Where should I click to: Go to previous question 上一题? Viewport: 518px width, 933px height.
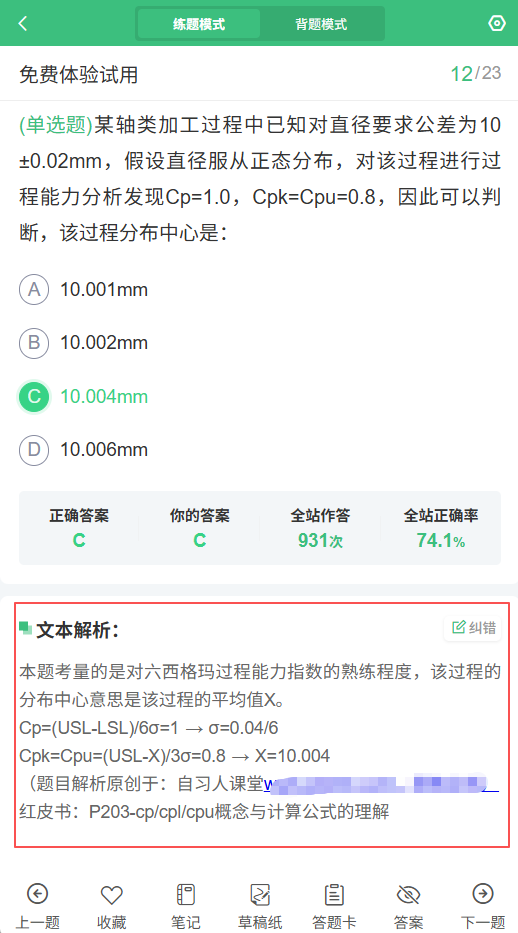(37, 906)
